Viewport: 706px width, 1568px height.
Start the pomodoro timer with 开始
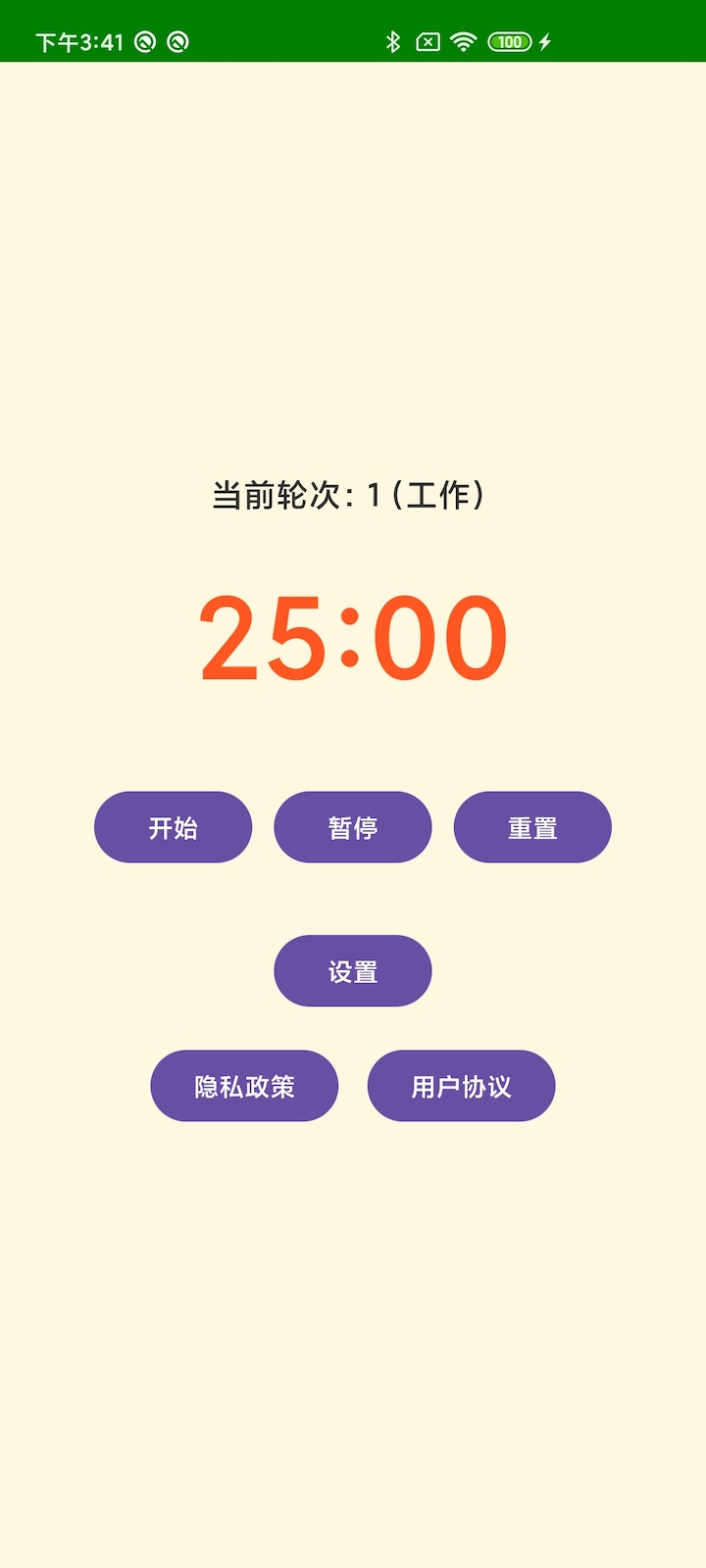(173, 827)
